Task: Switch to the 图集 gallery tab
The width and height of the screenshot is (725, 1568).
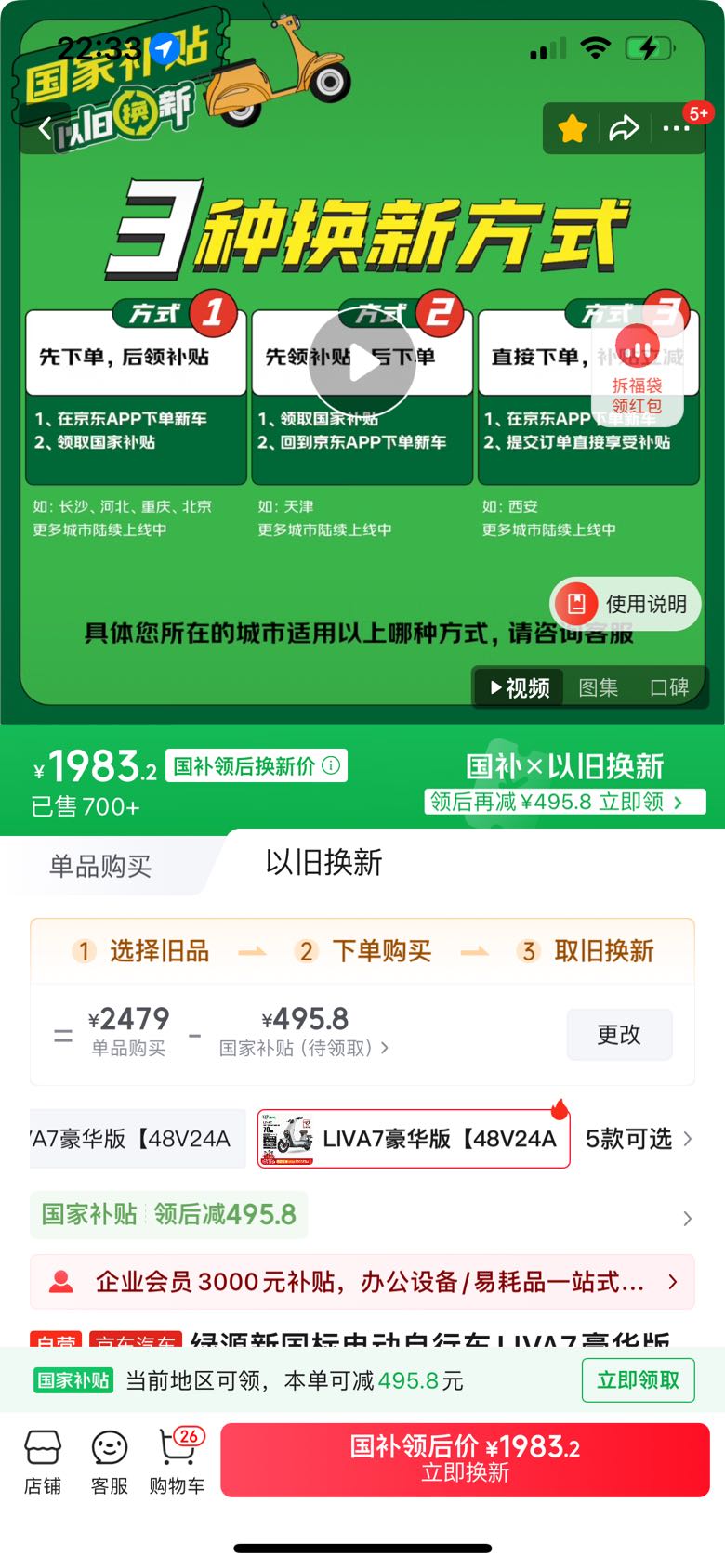Action: click(x=598, y=687)
